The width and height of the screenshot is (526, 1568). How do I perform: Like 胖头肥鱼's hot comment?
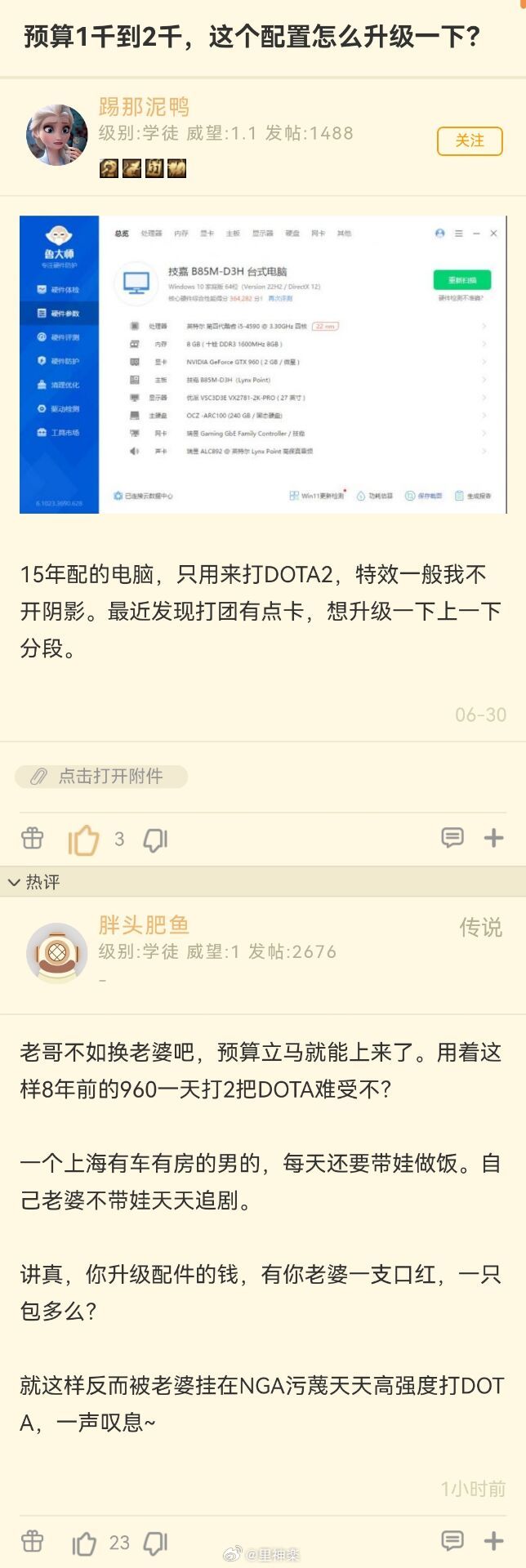click(84, 1543)
